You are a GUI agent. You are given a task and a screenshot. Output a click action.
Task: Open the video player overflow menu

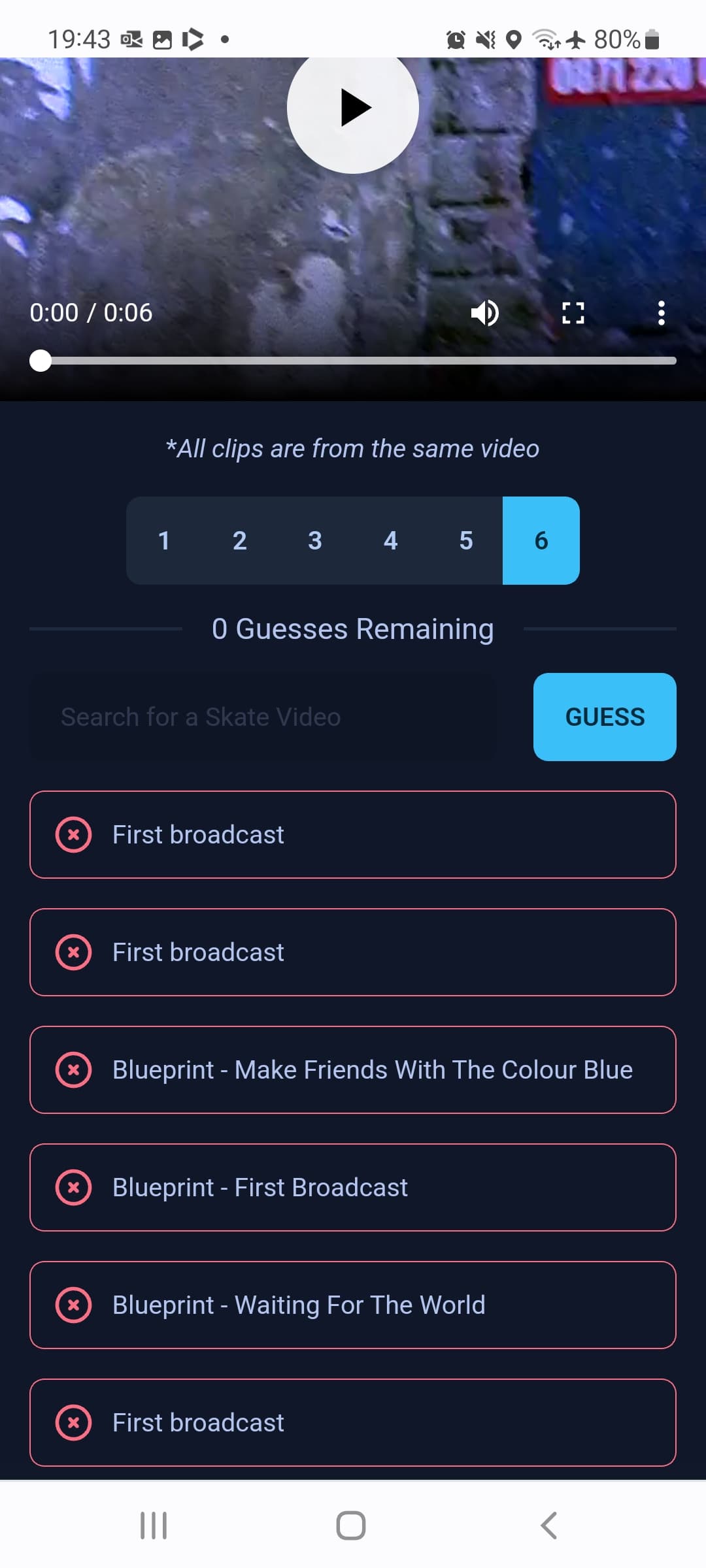coord(662,313)
